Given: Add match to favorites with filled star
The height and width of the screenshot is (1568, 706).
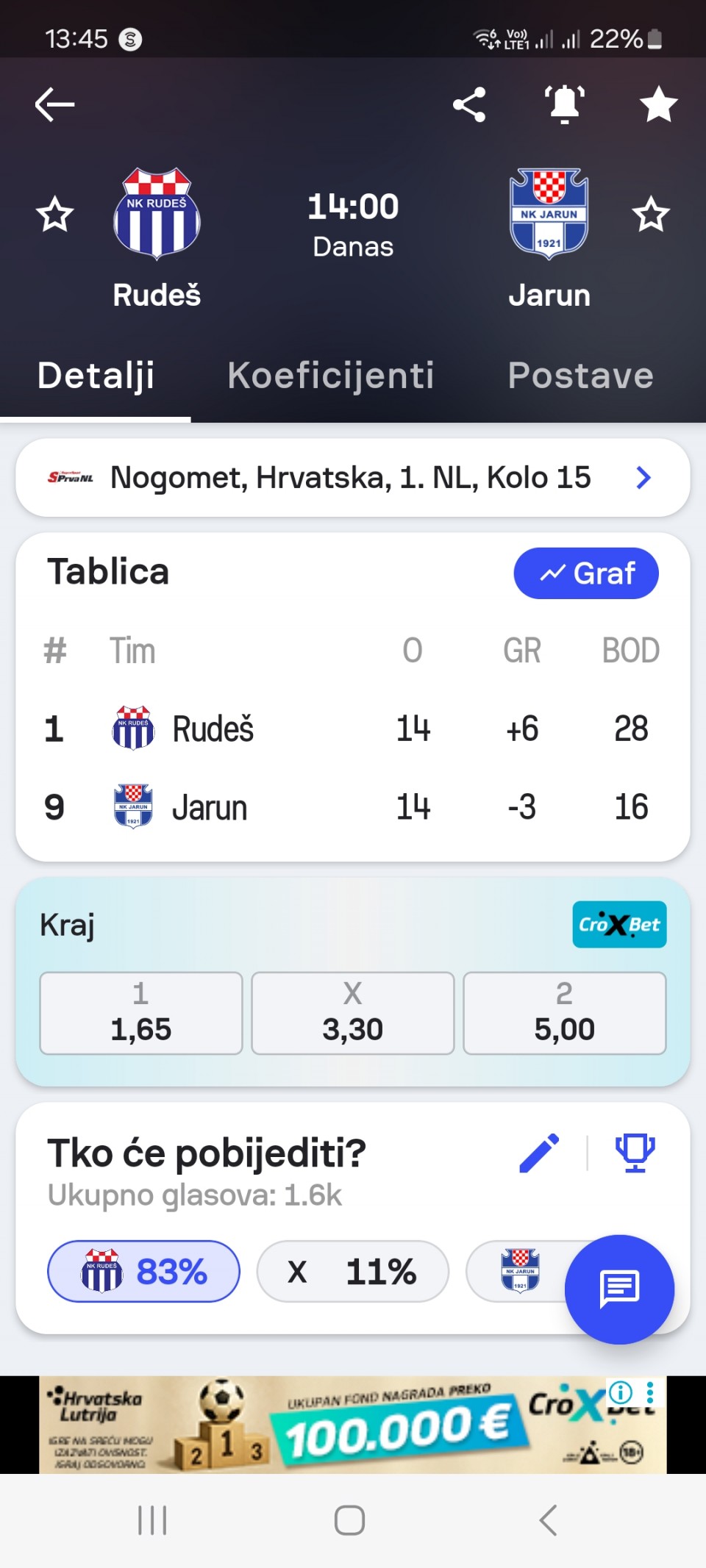Looking at the screenshot, I should coord(658,104).
